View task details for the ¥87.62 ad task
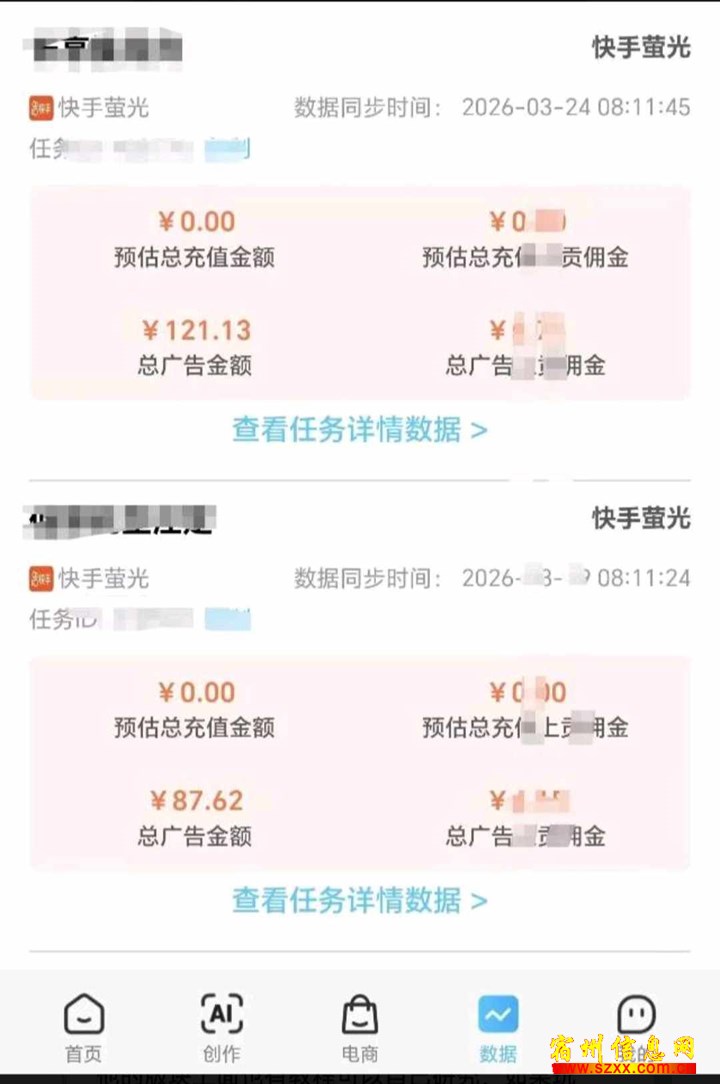The image size is (720, 1084). coord(360,900)
